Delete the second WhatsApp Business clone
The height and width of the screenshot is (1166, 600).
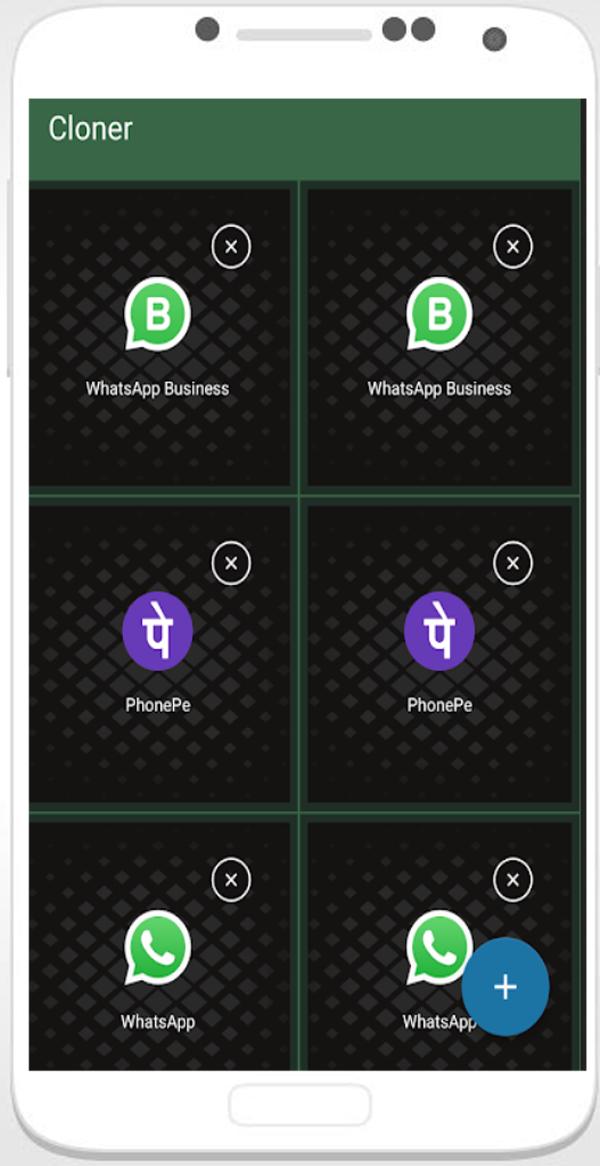pos(513,247)
